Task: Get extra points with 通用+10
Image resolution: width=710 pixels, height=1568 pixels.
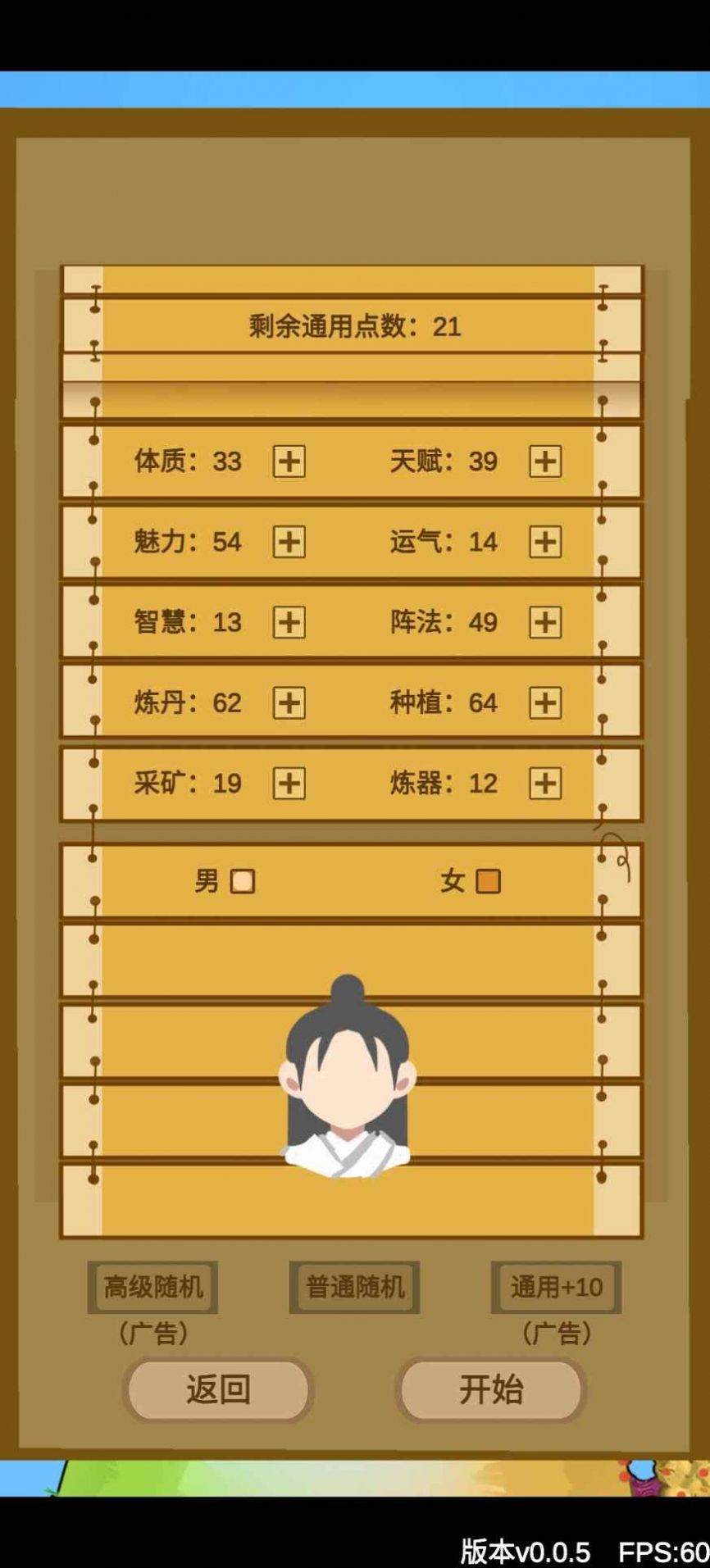Action: (556, 1287)
